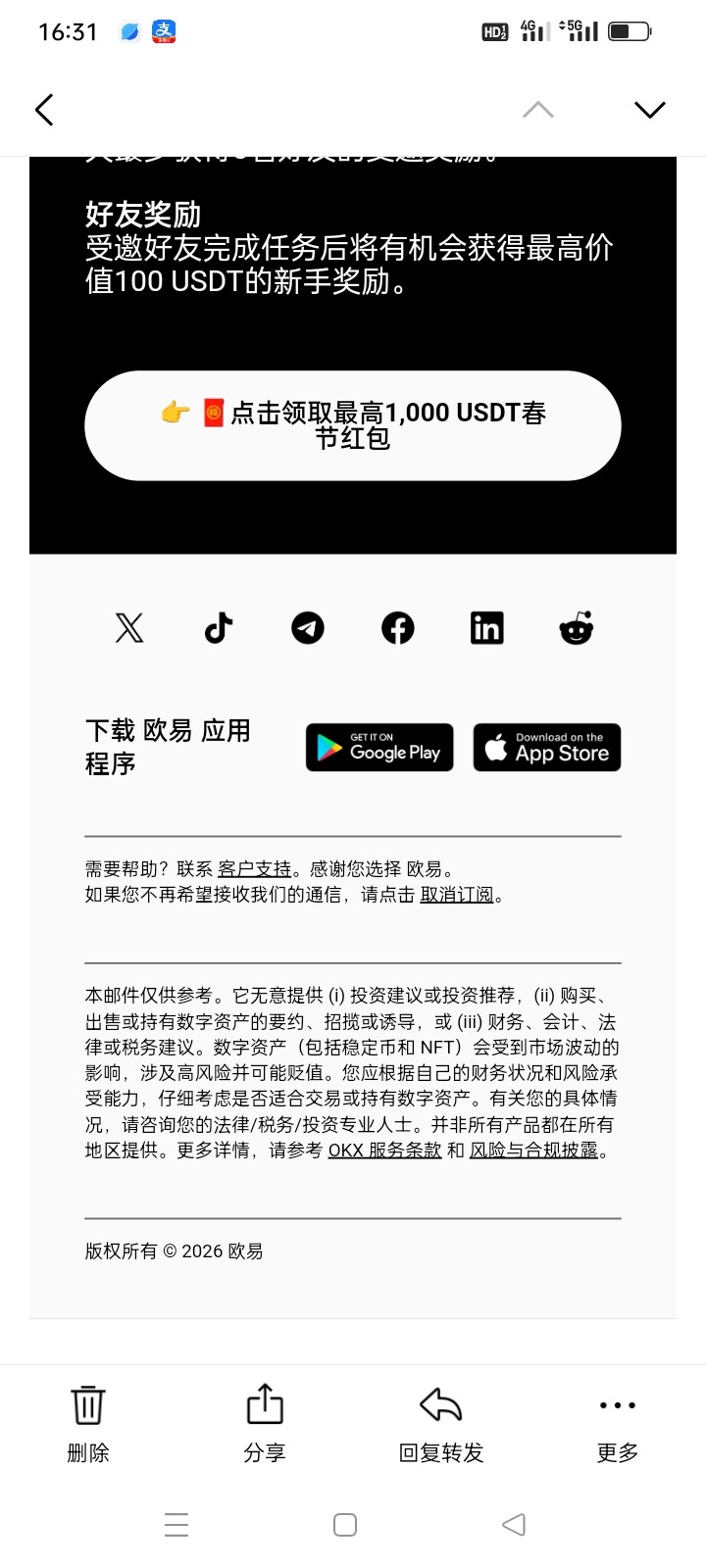
Task: Open the 风险与合规披露 link
Action: coord(534,1151)
